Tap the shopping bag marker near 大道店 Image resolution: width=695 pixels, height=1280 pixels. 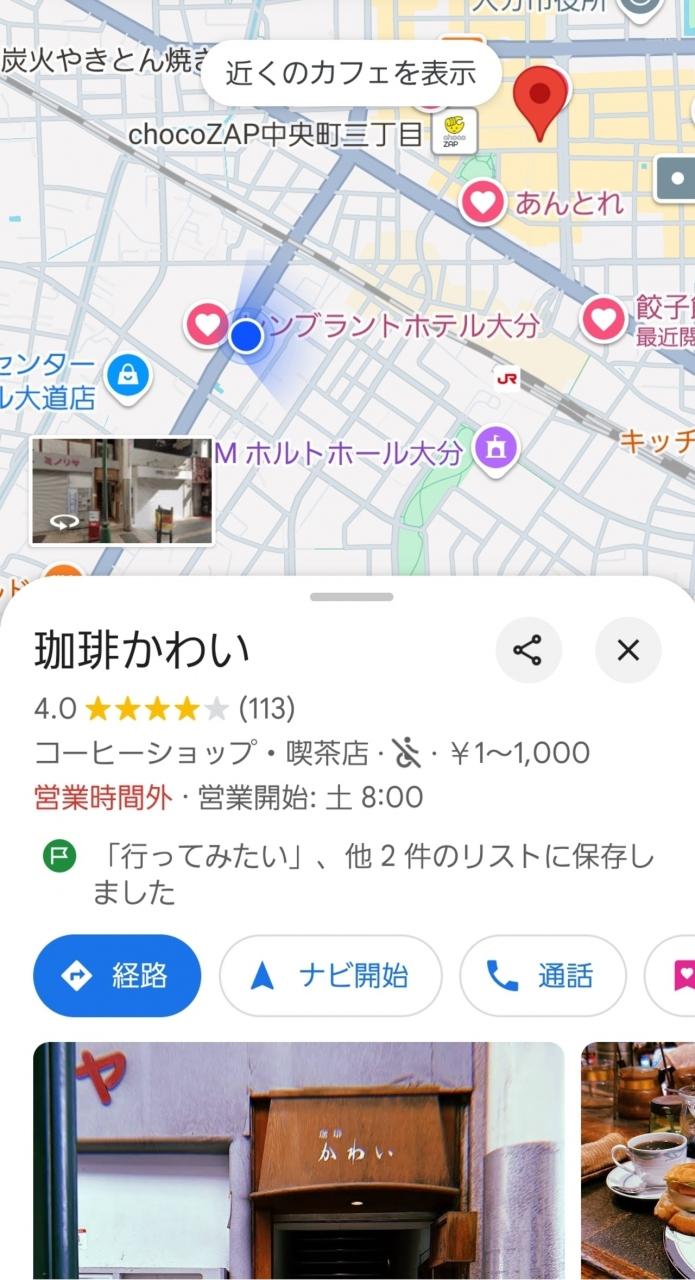point(128,378)
